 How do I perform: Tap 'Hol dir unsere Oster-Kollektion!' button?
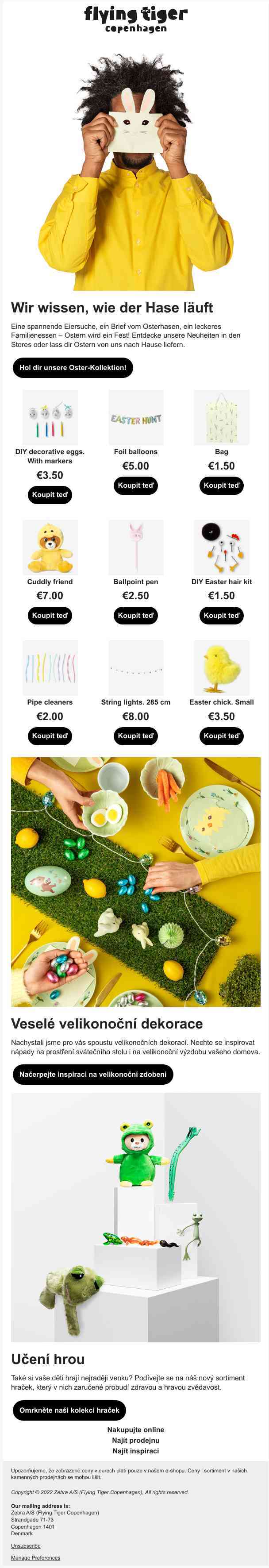coord(73,368)
